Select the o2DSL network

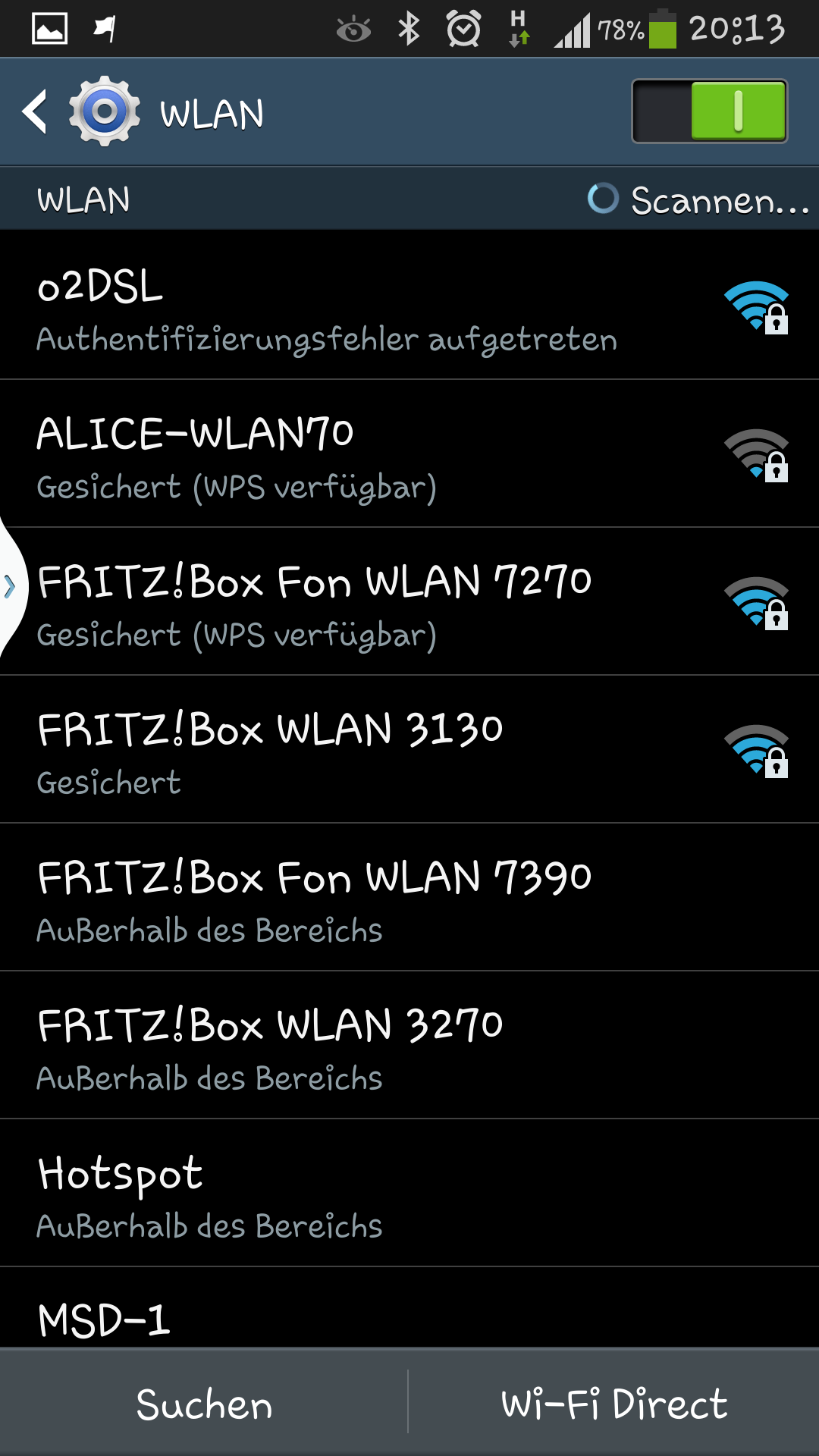409,306
